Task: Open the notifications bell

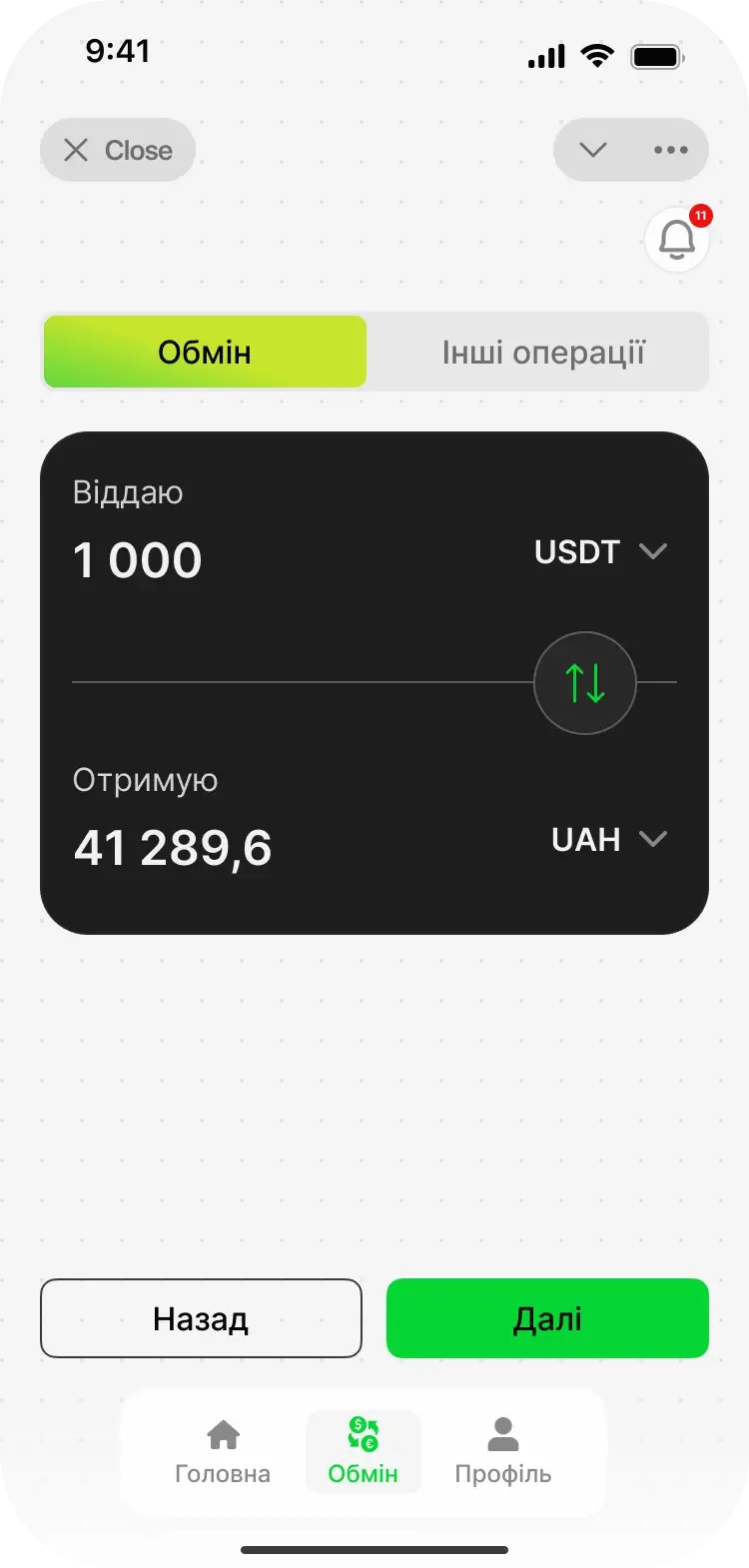Action: pos(677,240)
